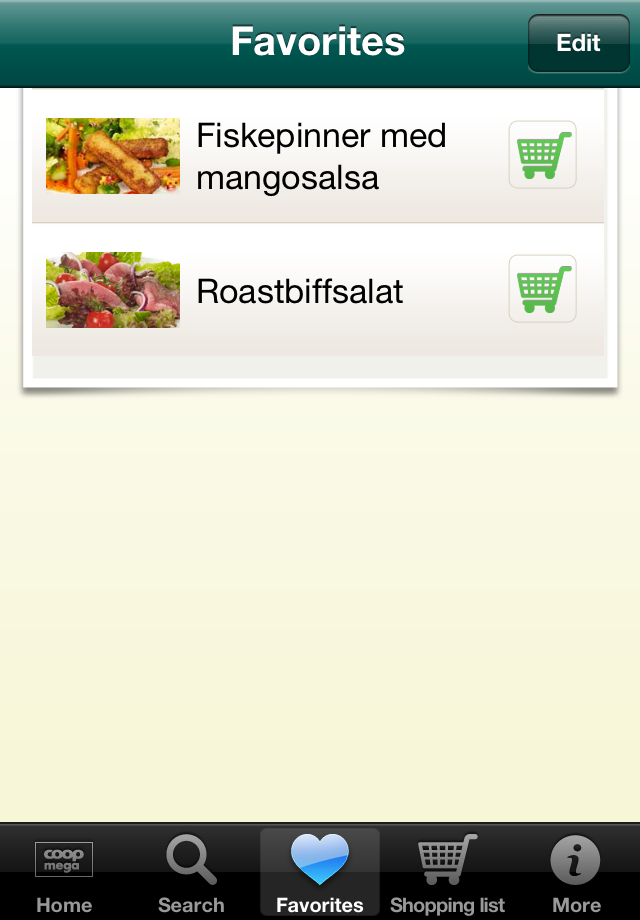The width and height of the screenshot is (640, 920).
Task: Open the Shopping list tab
Action: click(x=447, y=875)
